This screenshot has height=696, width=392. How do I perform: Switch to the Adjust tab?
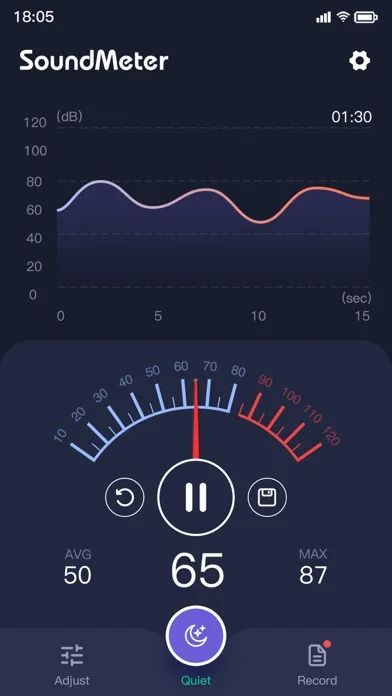point(72,664)
